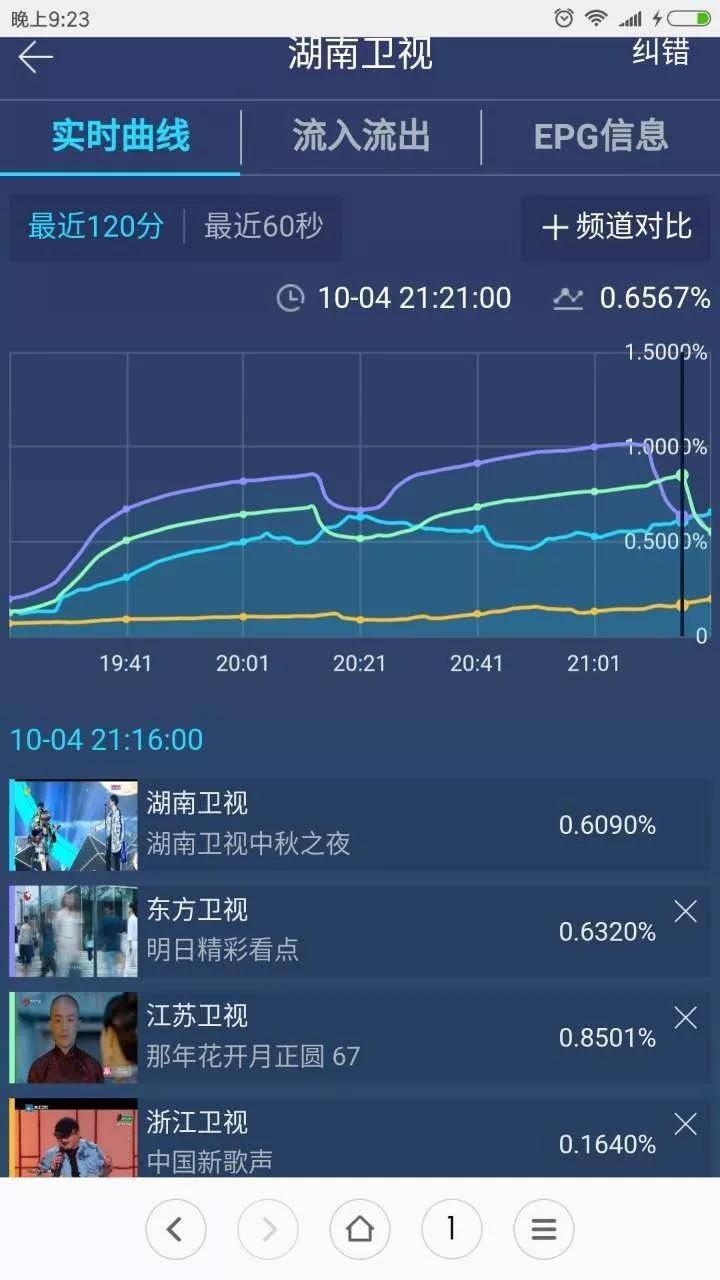Open the browser menu button
Screen dimensions: 720x1280
[x=544, y=1229]
